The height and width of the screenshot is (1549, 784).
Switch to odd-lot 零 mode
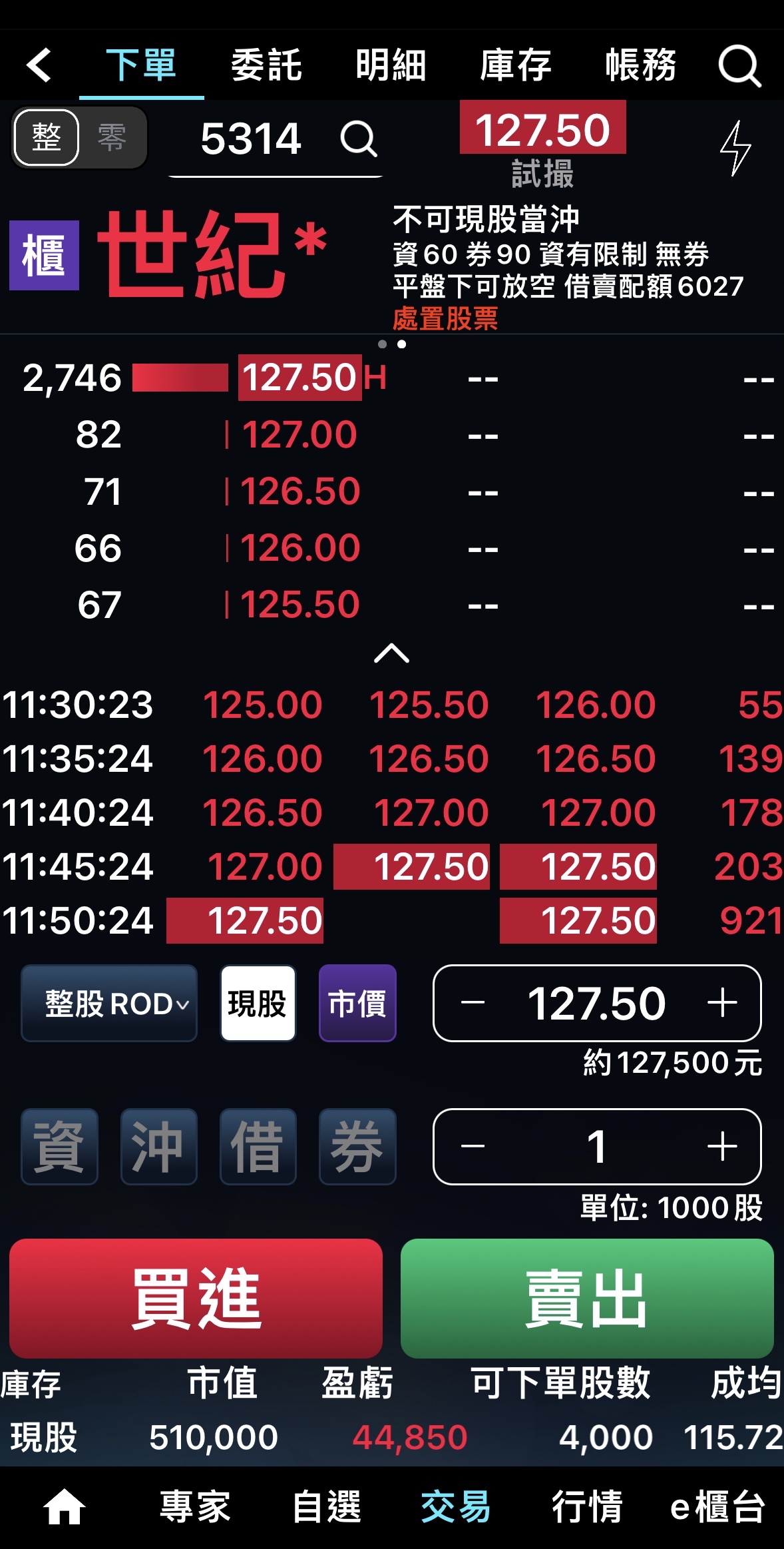click(x=111, y=138)
